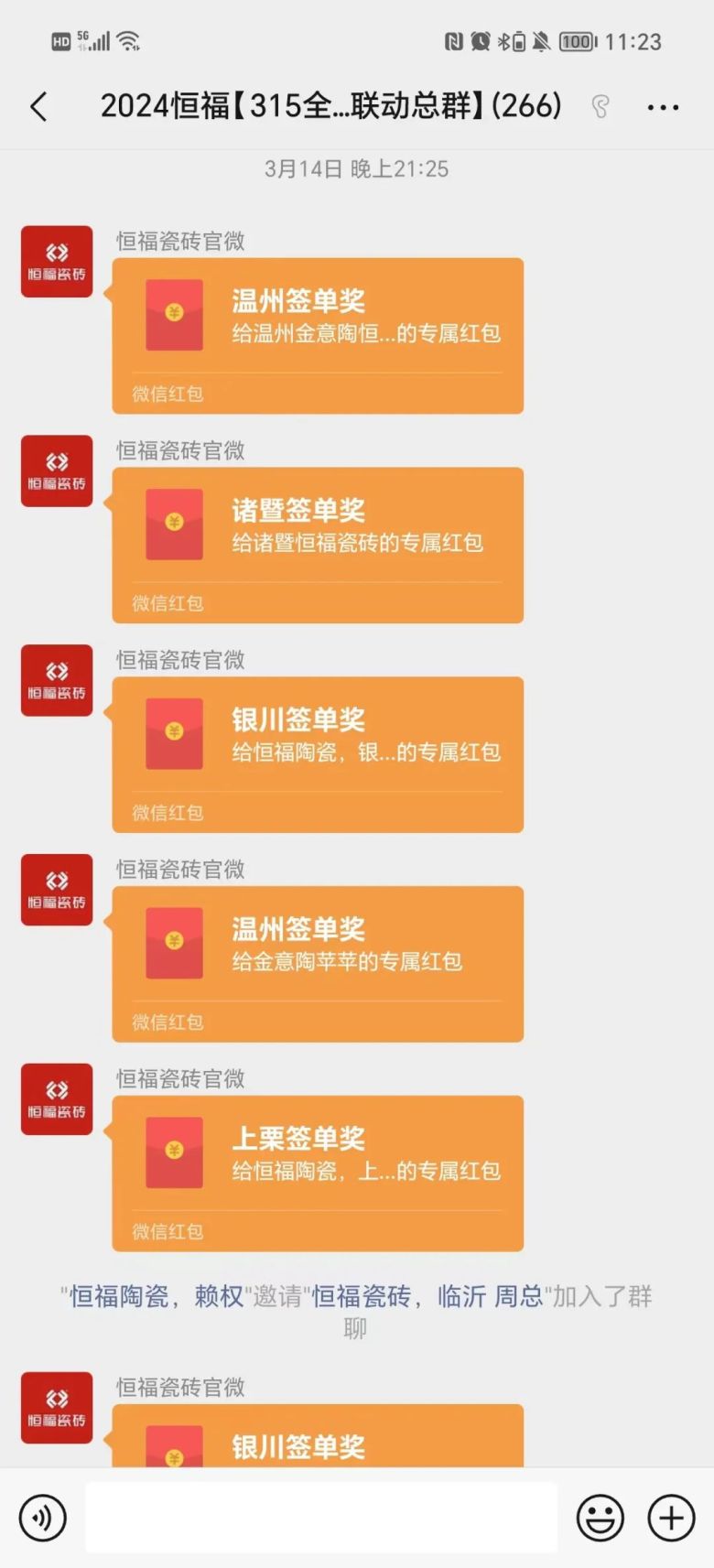Switch to voice message input

pyautogui.click(x=42, y=1517)
